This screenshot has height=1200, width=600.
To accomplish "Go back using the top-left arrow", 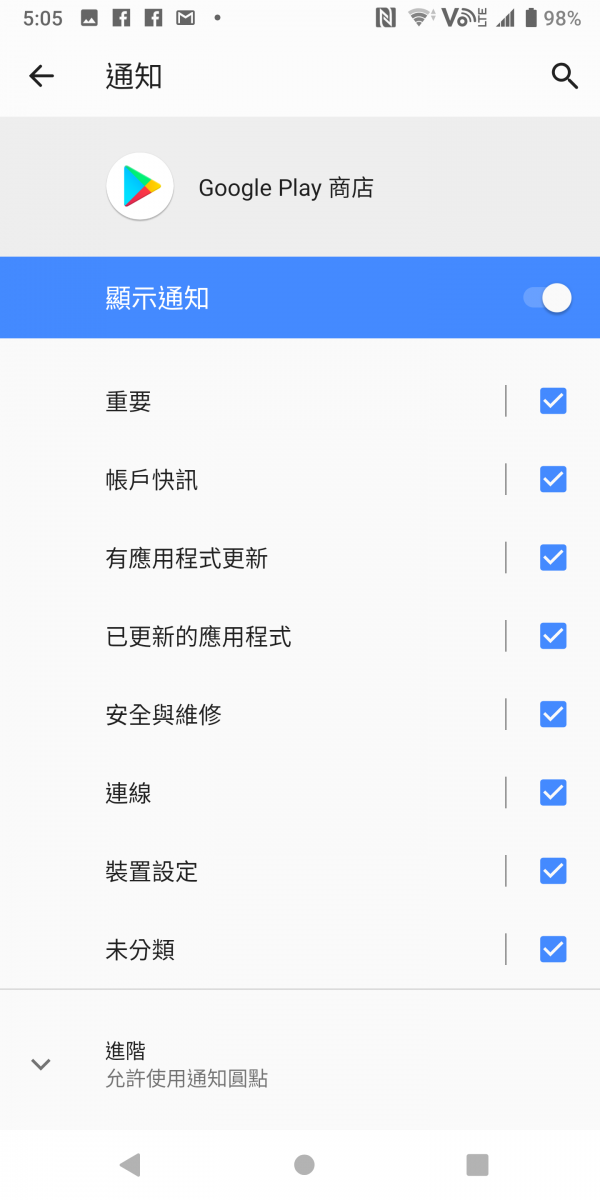I will [x=41, y=76].
